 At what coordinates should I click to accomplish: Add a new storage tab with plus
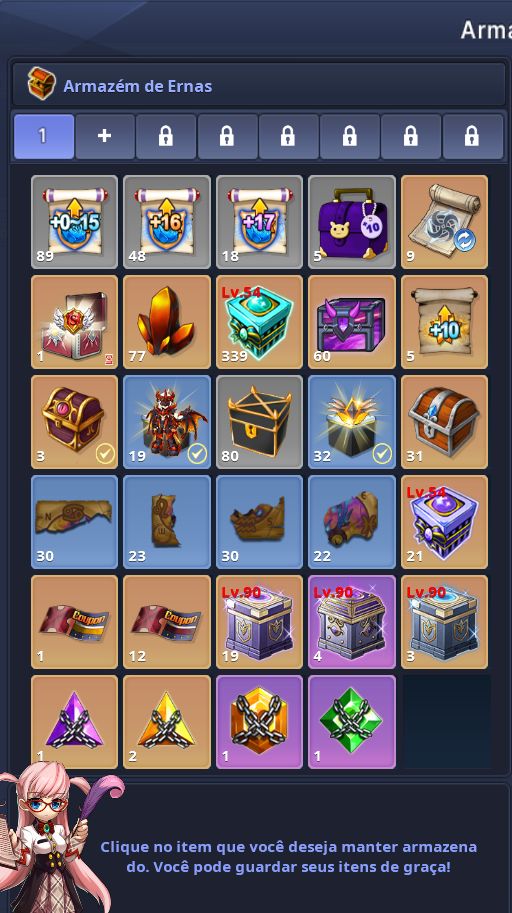point(105,136)
